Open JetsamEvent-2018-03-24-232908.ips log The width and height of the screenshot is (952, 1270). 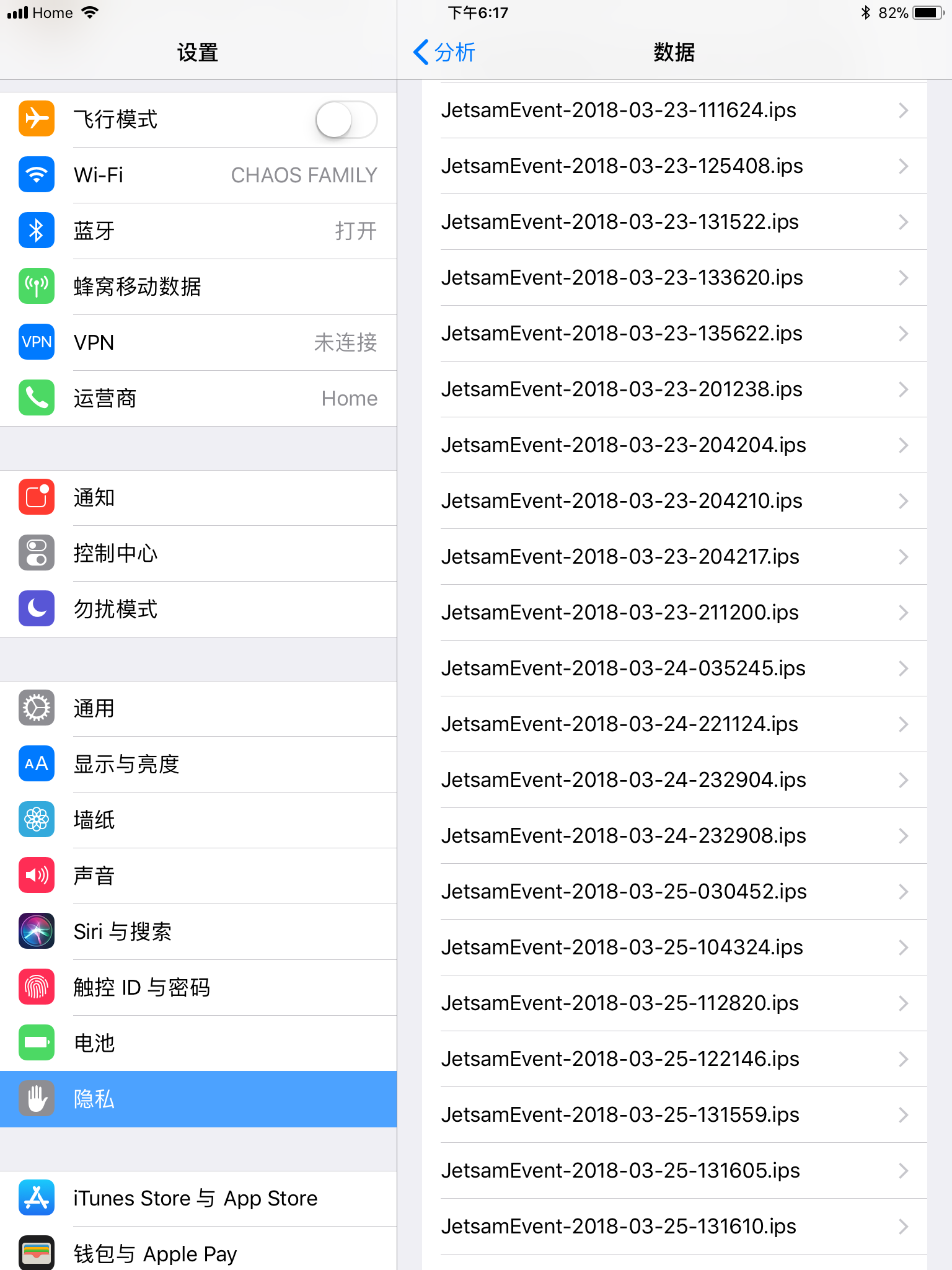point(674,836)
